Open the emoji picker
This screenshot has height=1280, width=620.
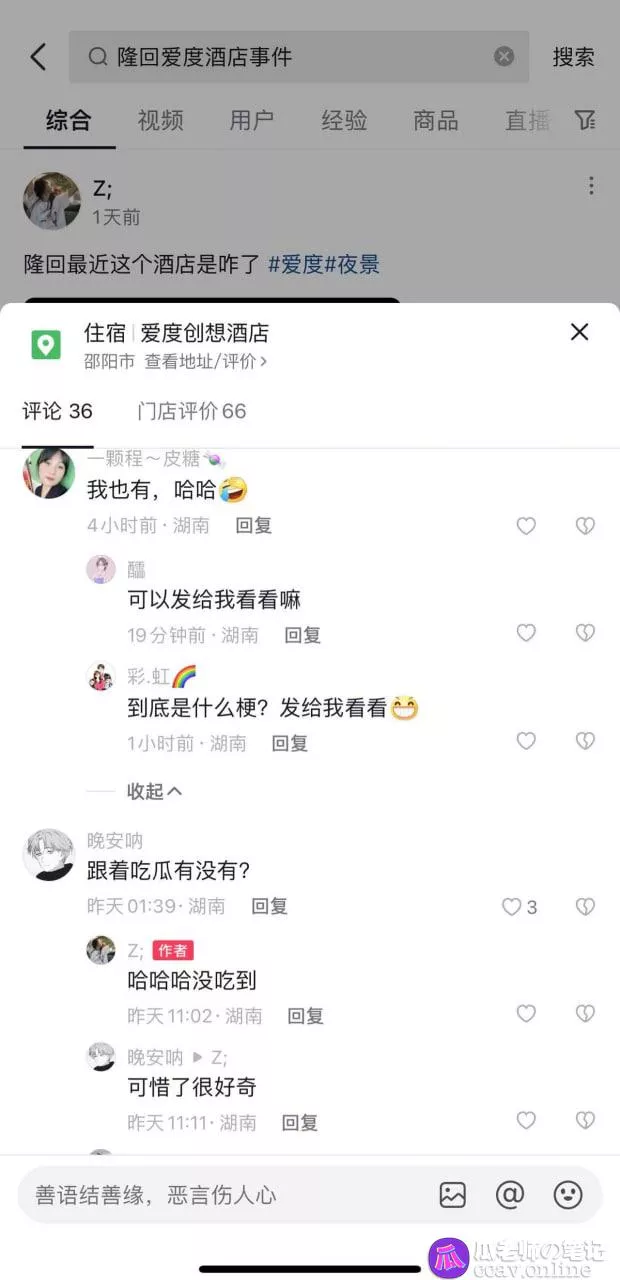(x=568, y=1195)
